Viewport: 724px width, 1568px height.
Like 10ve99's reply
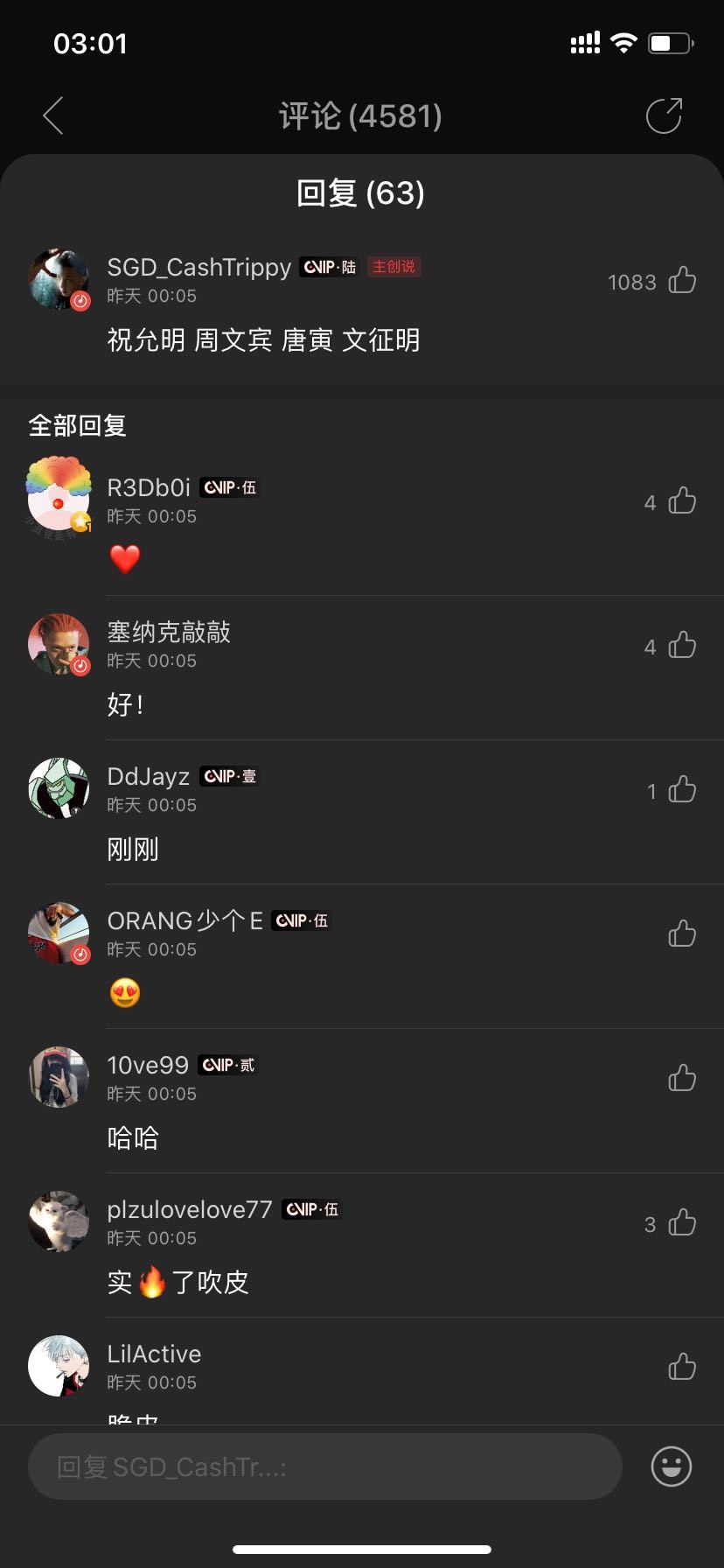coord(681,1079)
